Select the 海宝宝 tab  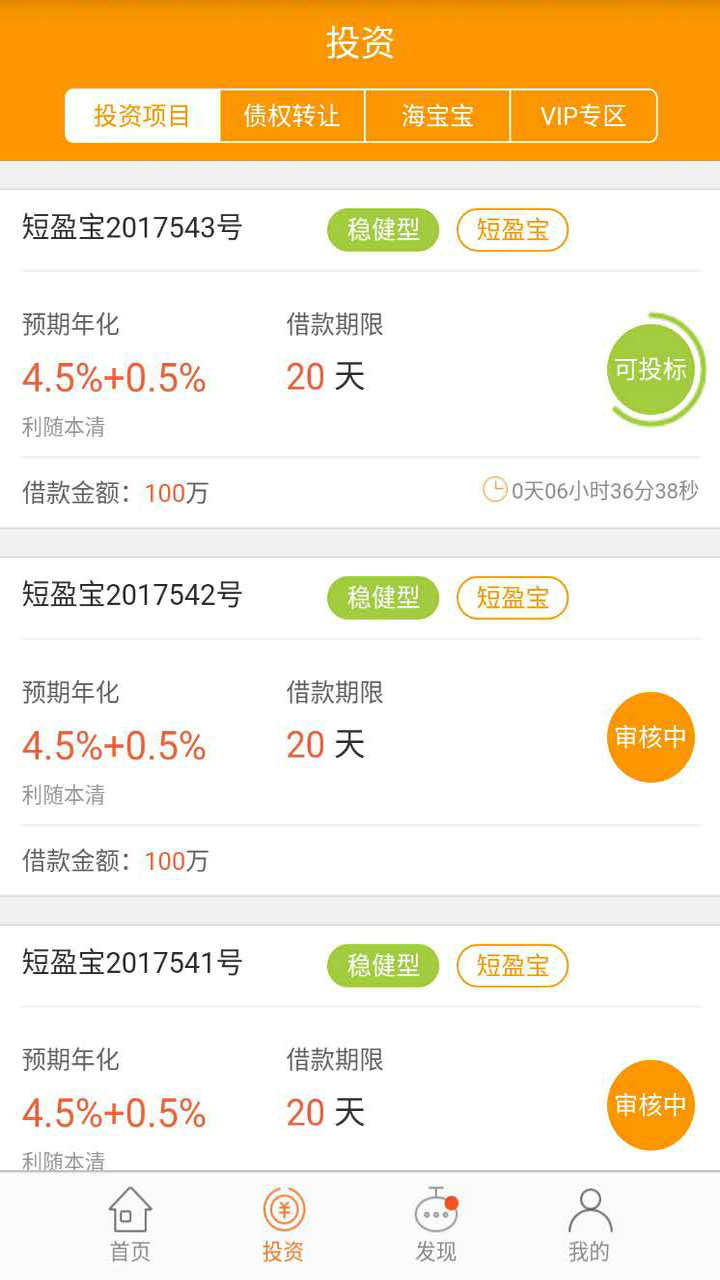(437, 115)
